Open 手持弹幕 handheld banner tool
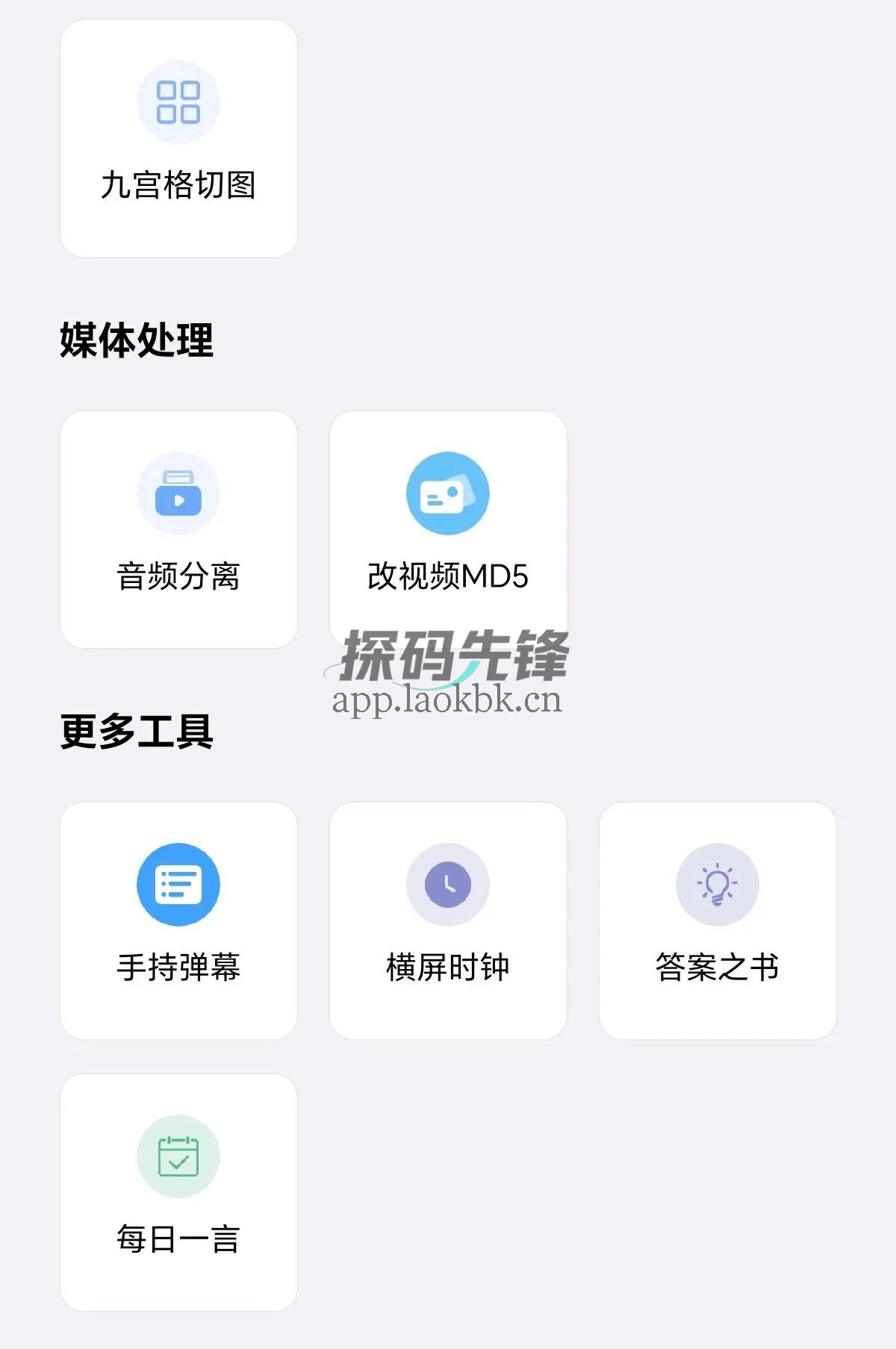896x1349 pixels. pos(178,920)
